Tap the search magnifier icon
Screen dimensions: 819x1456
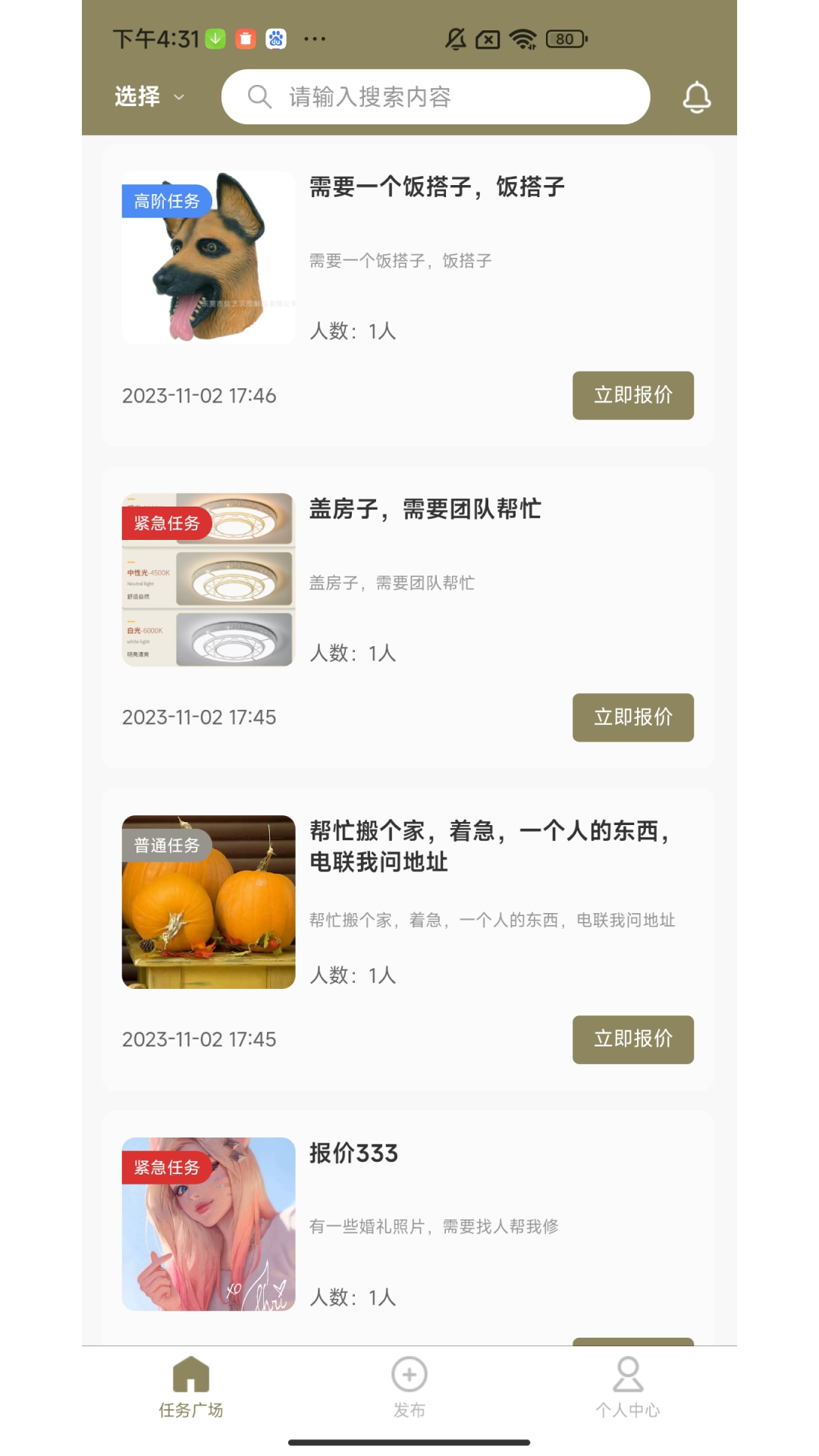[x=259, y=96]
